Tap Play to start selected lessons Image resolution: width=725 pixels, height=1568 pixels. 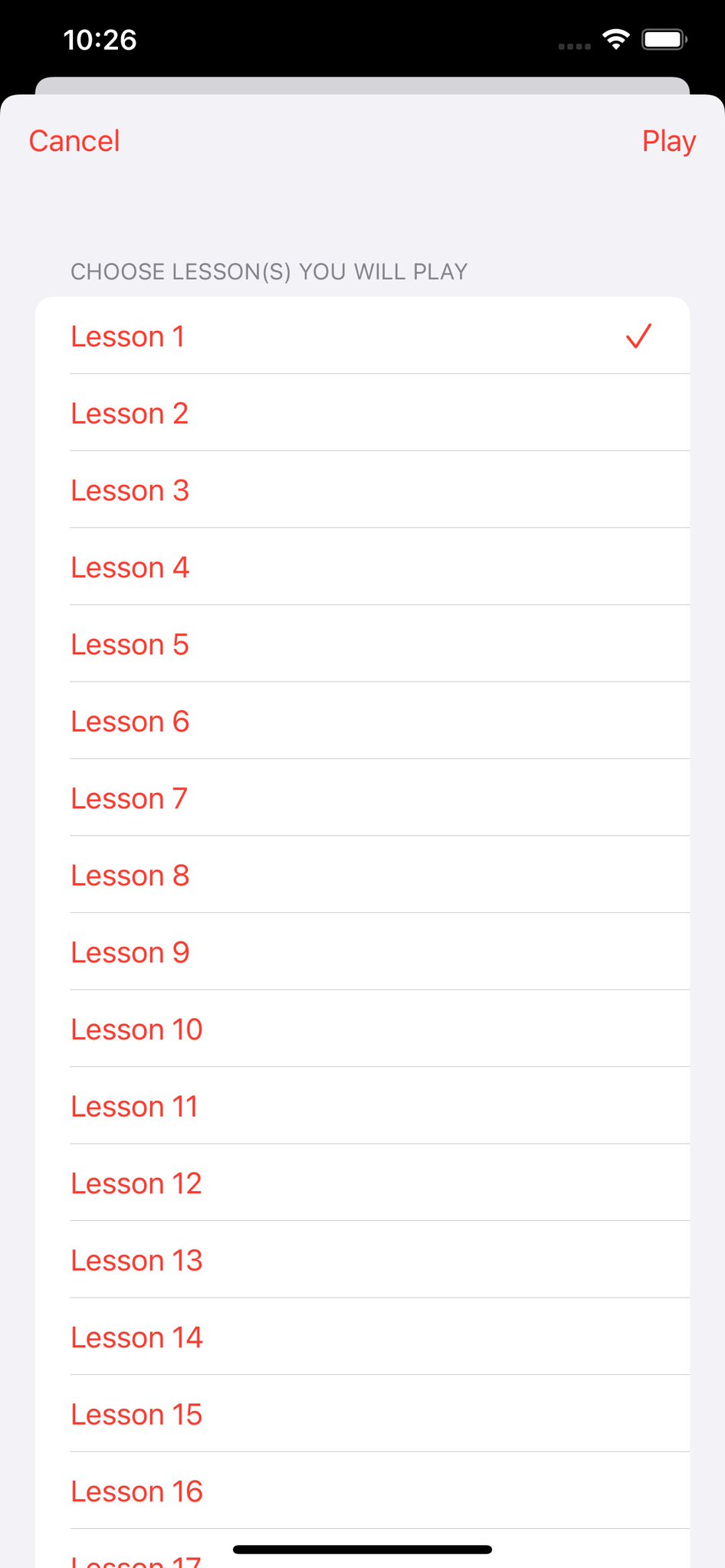[668, 141]
